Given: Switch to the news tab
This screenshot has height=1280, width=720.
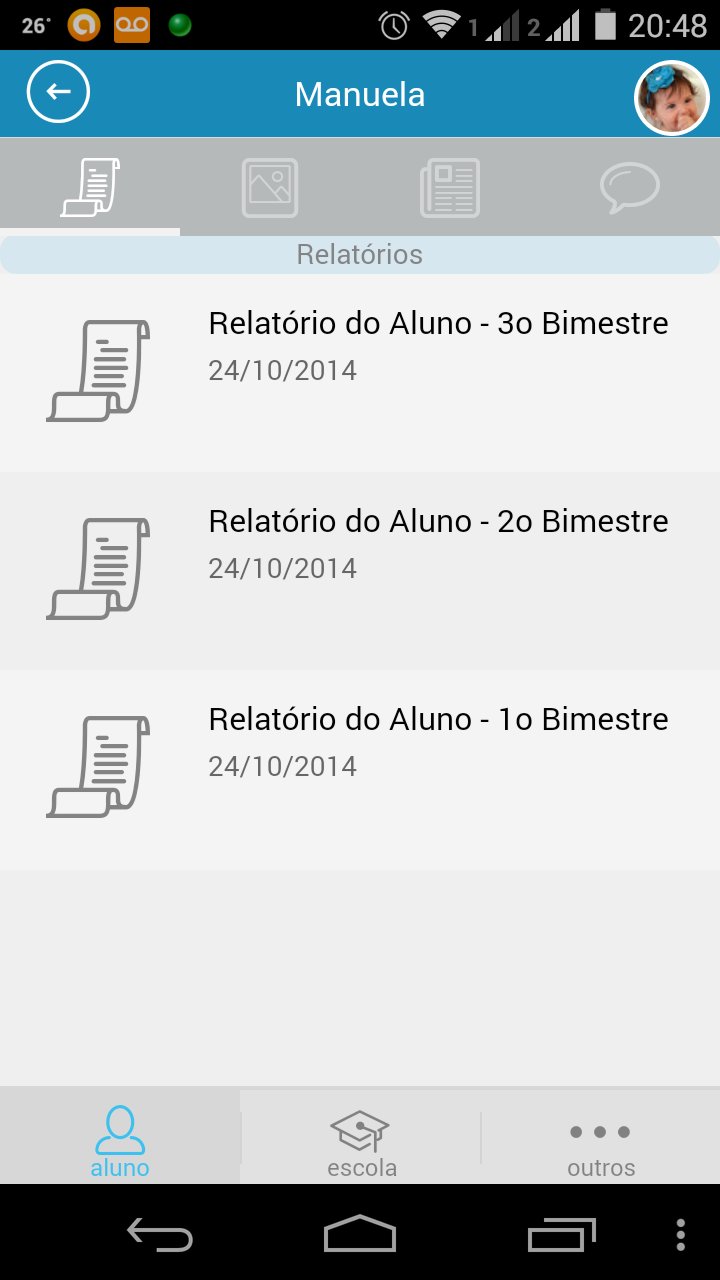Looking at the screenshot, I should click(x=450, y=187).
